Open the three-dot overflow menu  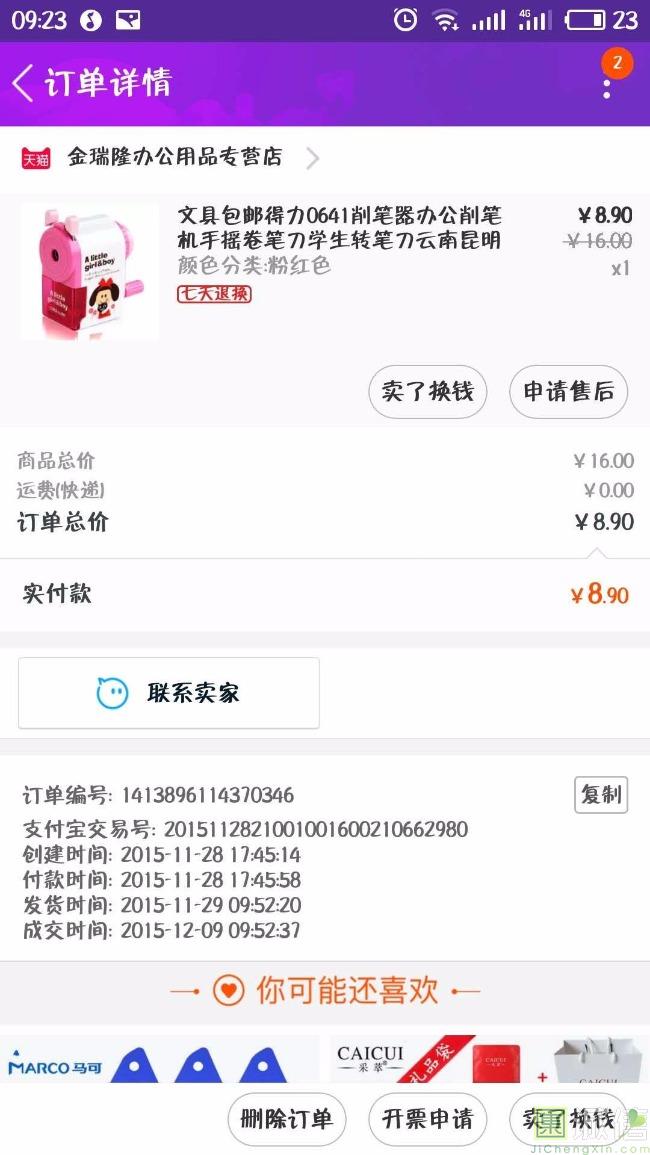pyautogui.click(x=607, y=84)
